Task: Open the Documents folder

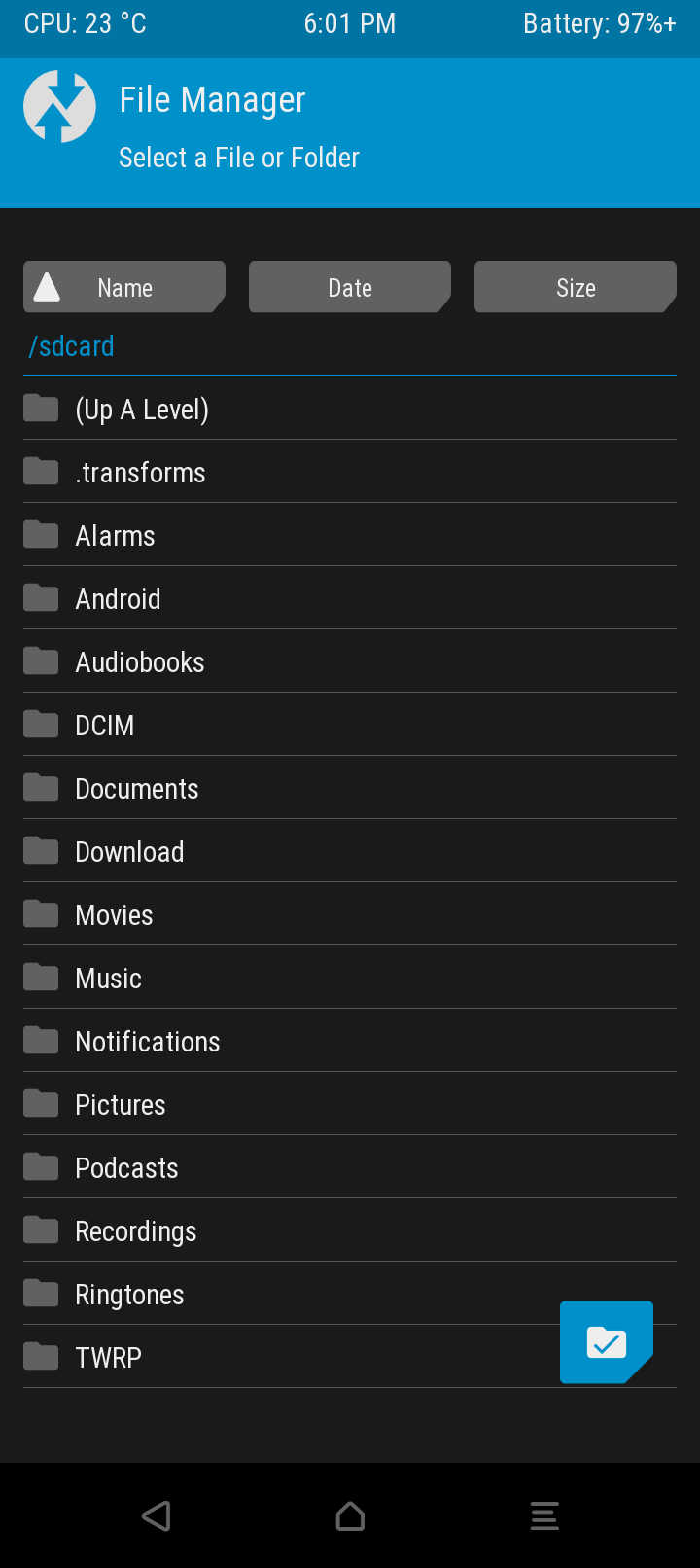Action: 137,789
